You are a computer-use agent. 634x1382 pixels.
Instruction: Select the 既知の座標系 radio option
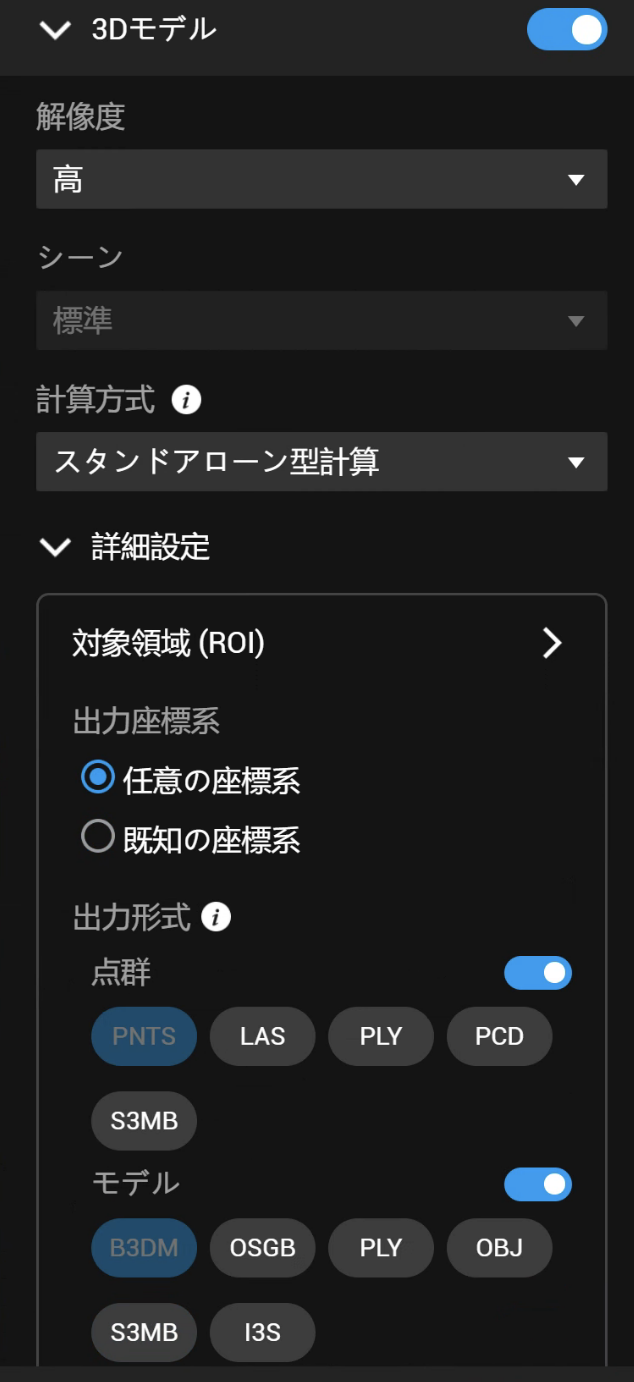click(98, 837)
